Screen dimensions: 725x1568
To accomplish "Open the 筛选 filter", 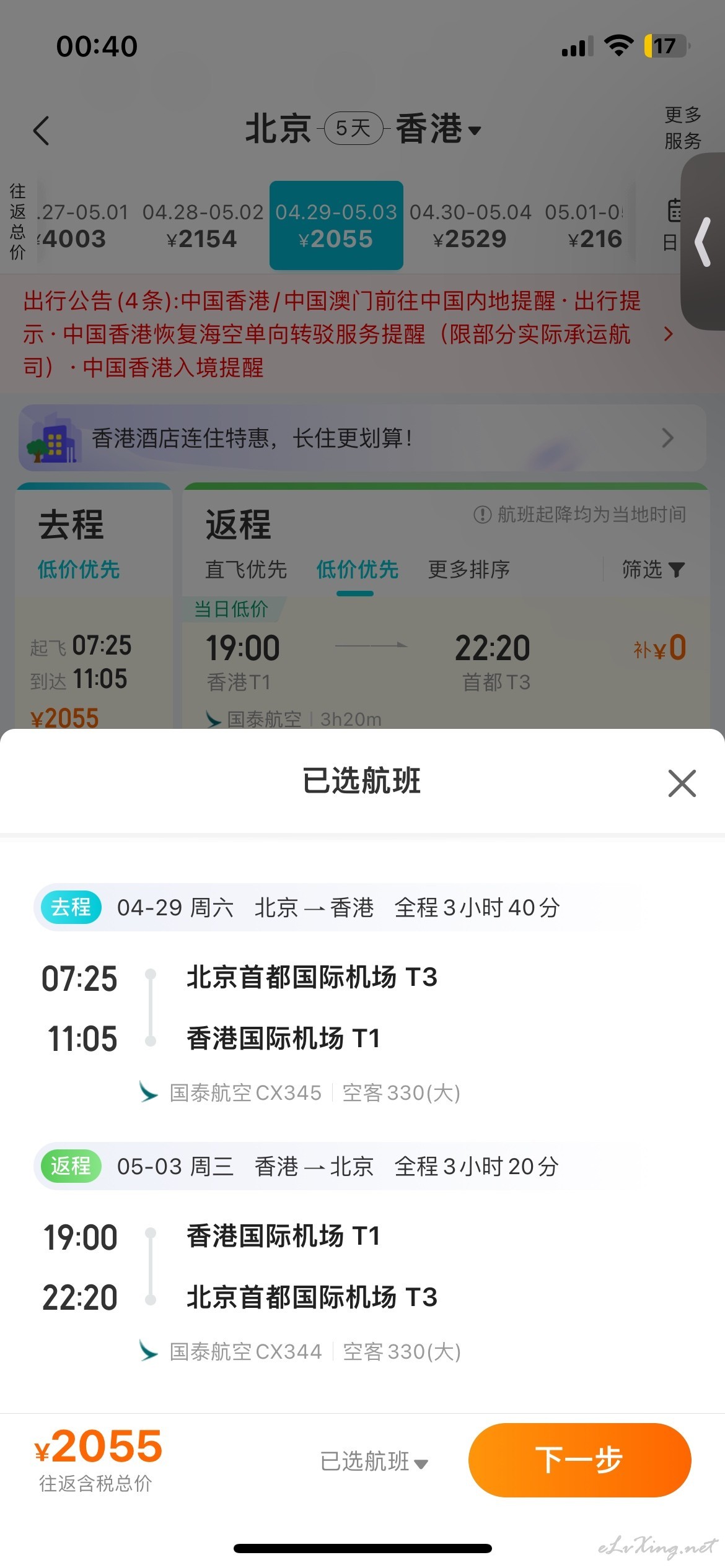I will (653, 569).
